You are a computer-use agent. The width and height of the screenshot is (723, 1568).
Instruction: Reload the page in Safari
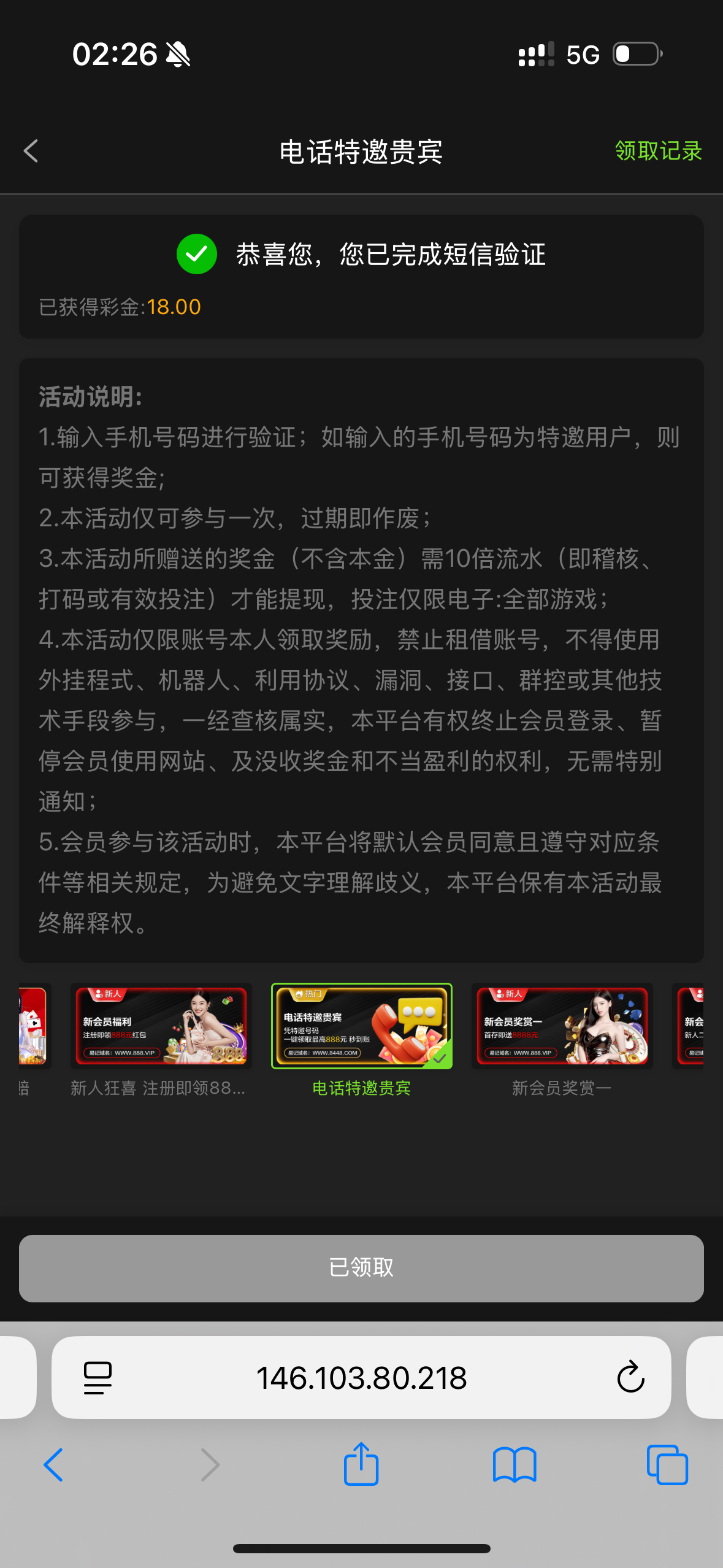point(630,1378)
